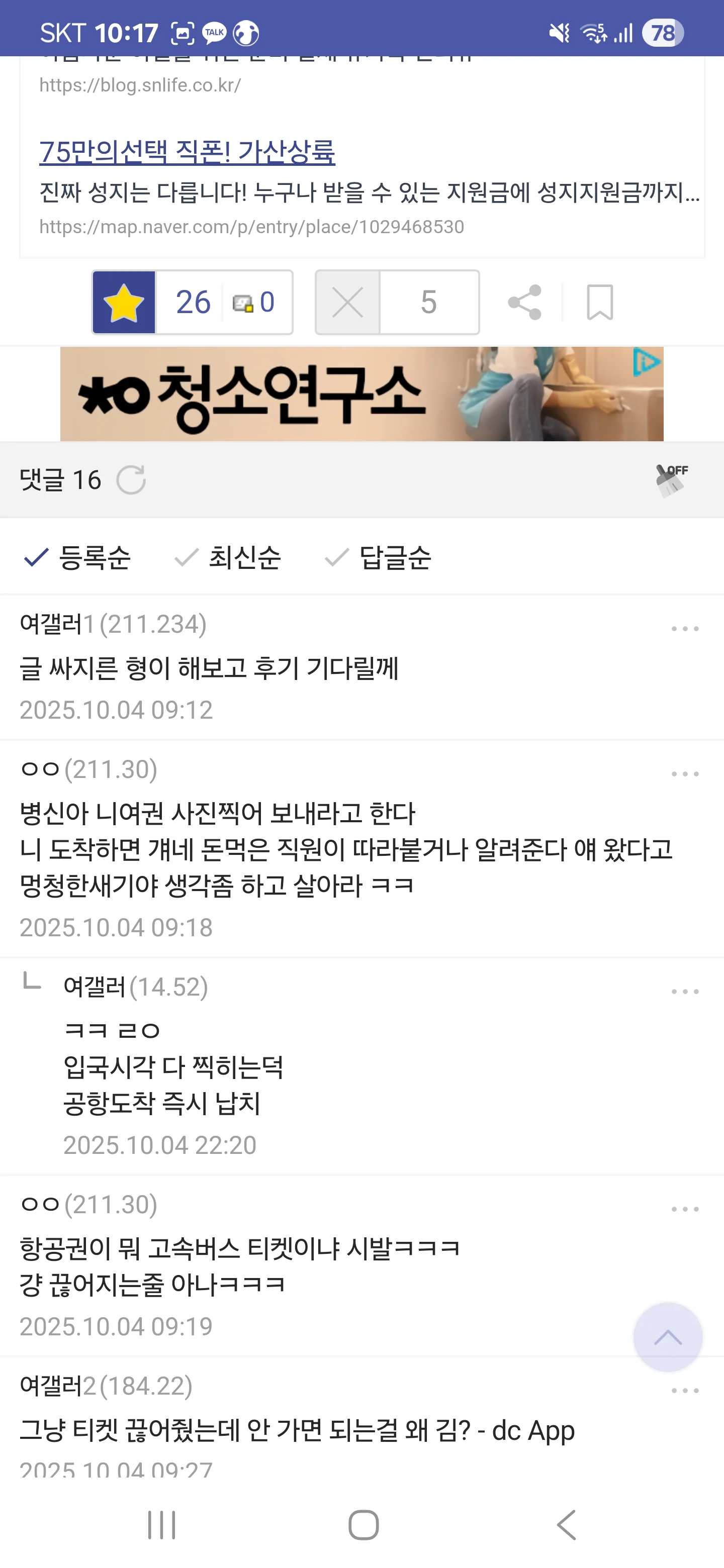
Task: Share this post
Action: click(x=524, y=303)
